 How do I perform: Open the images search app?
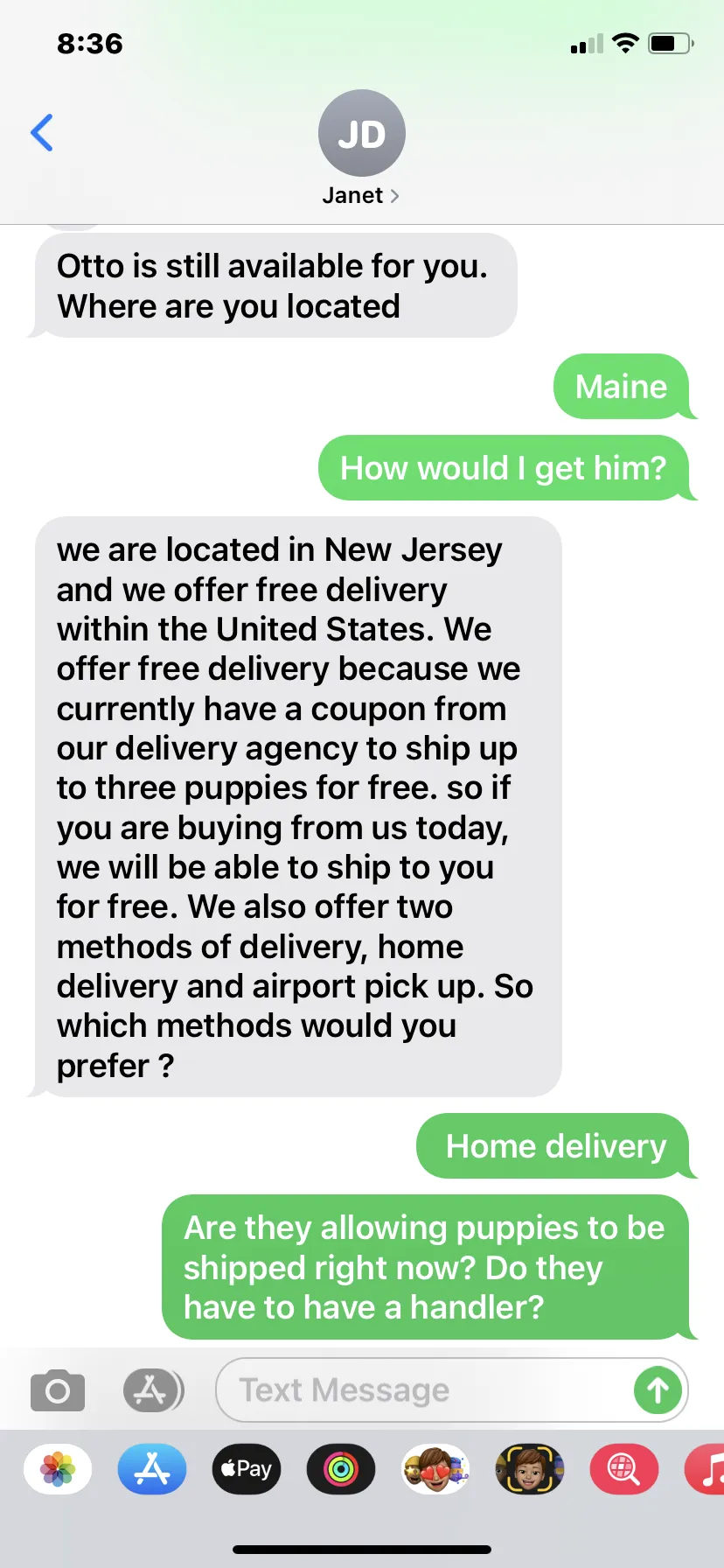tap(624, 1469)
